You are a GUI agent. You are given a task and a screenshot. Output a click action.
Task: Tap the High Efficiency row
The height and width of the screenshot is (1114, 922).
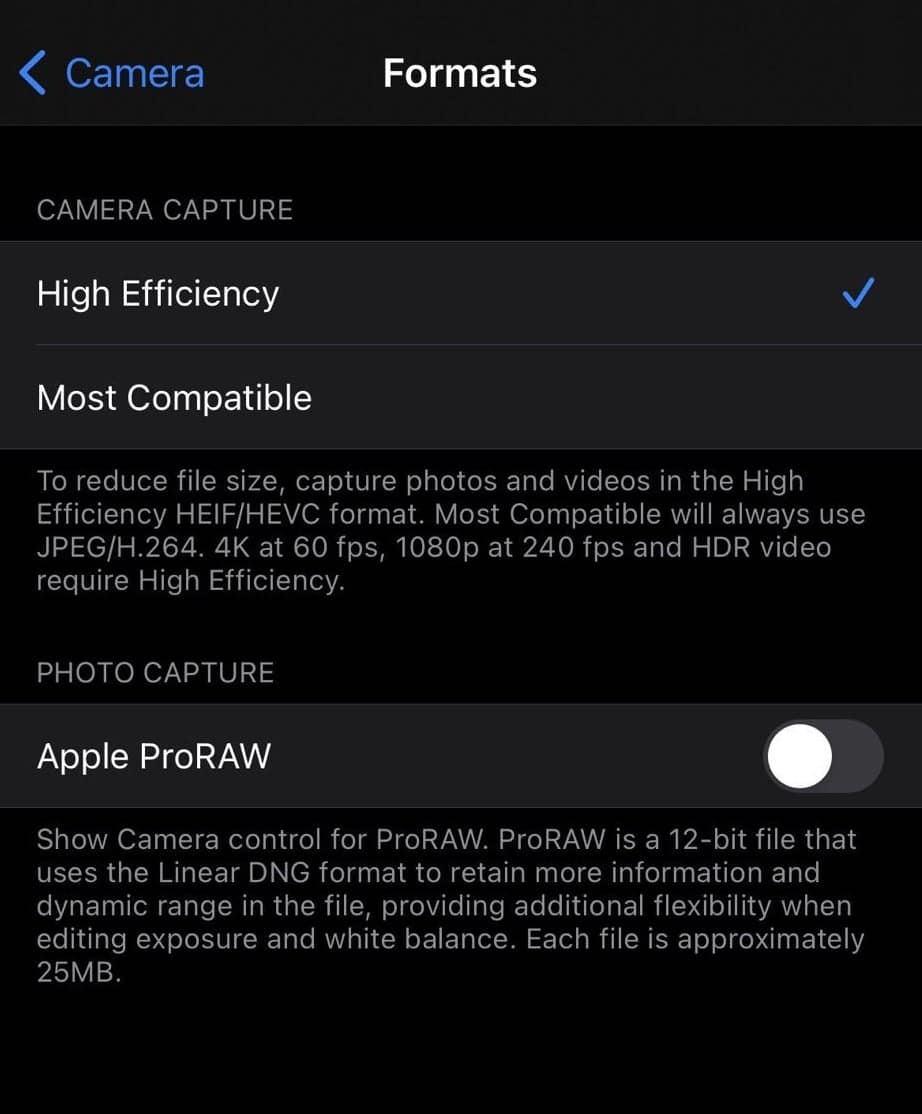click(x=400, y=293)
